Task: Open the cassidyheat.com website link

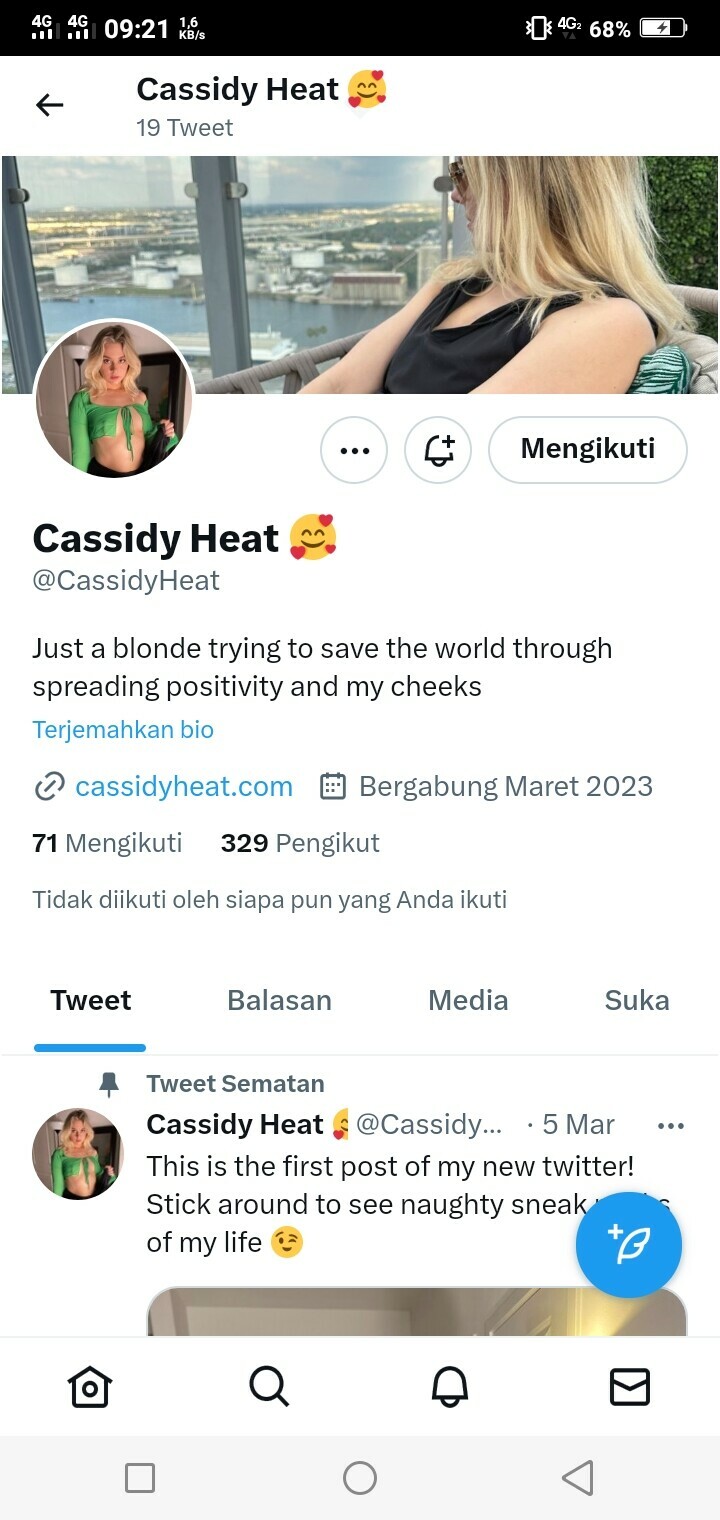Action: point(184,787)
